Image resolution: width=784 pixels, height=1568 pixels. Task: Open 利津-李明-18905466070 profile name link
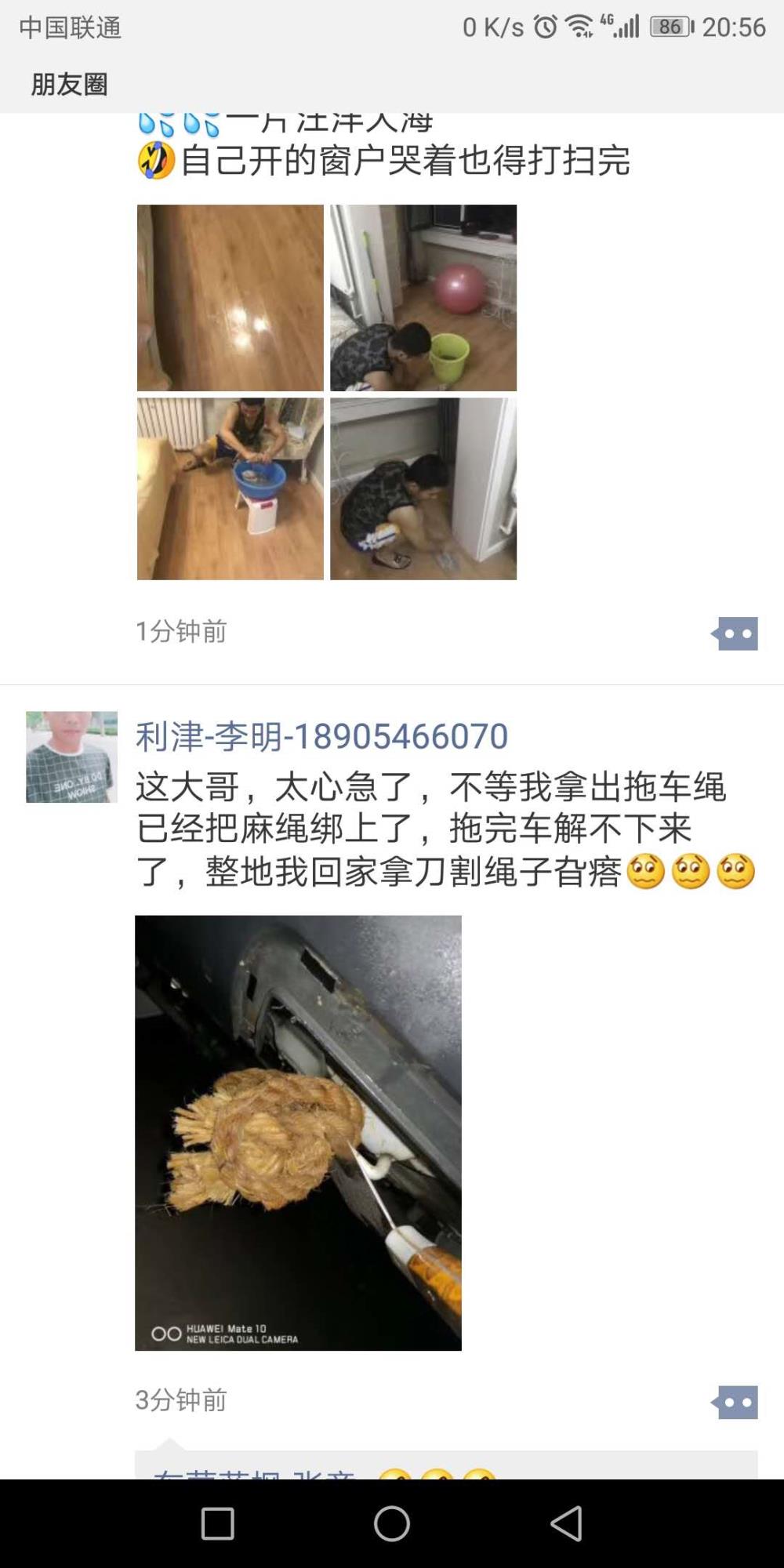pos(322,736)
